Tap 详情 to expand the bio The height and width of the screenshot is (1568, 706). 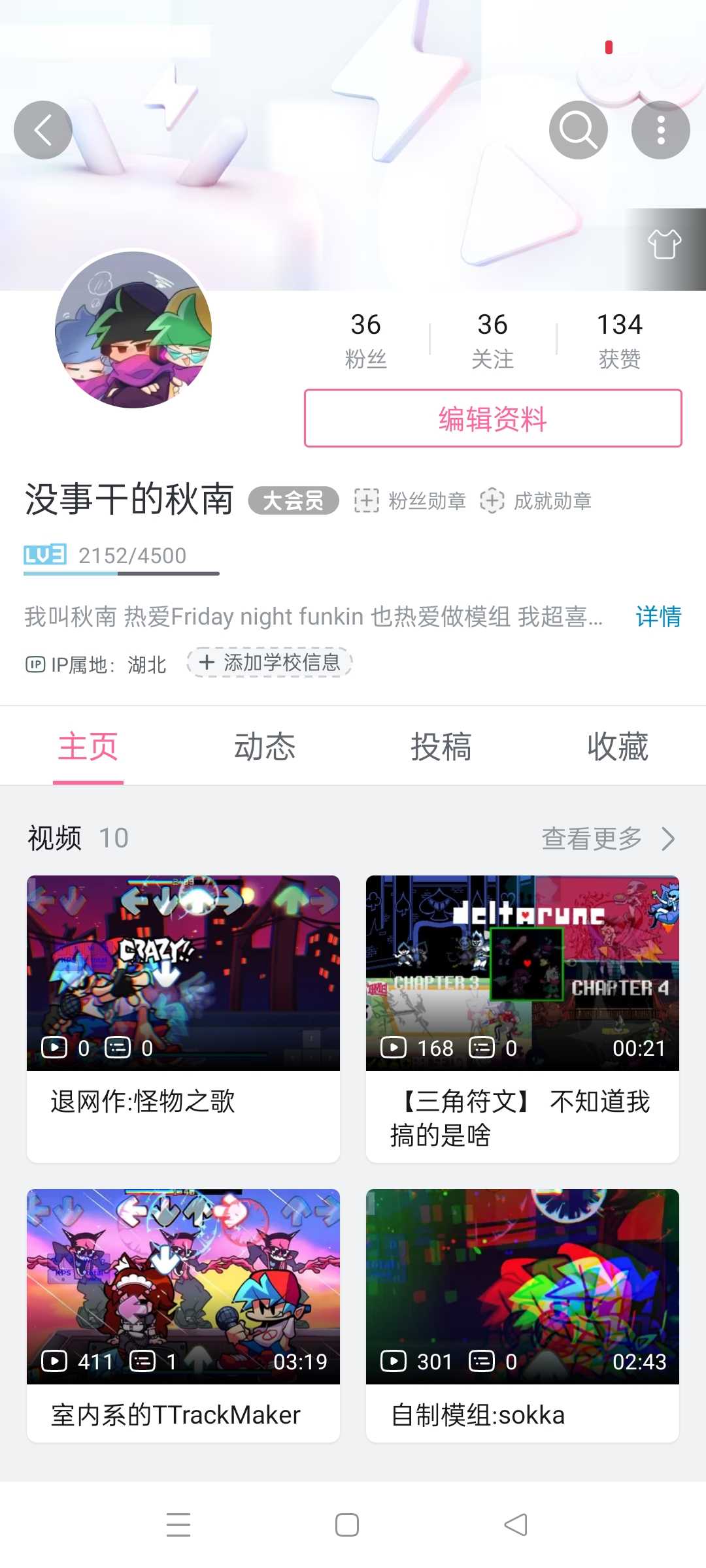click(658, 616)
